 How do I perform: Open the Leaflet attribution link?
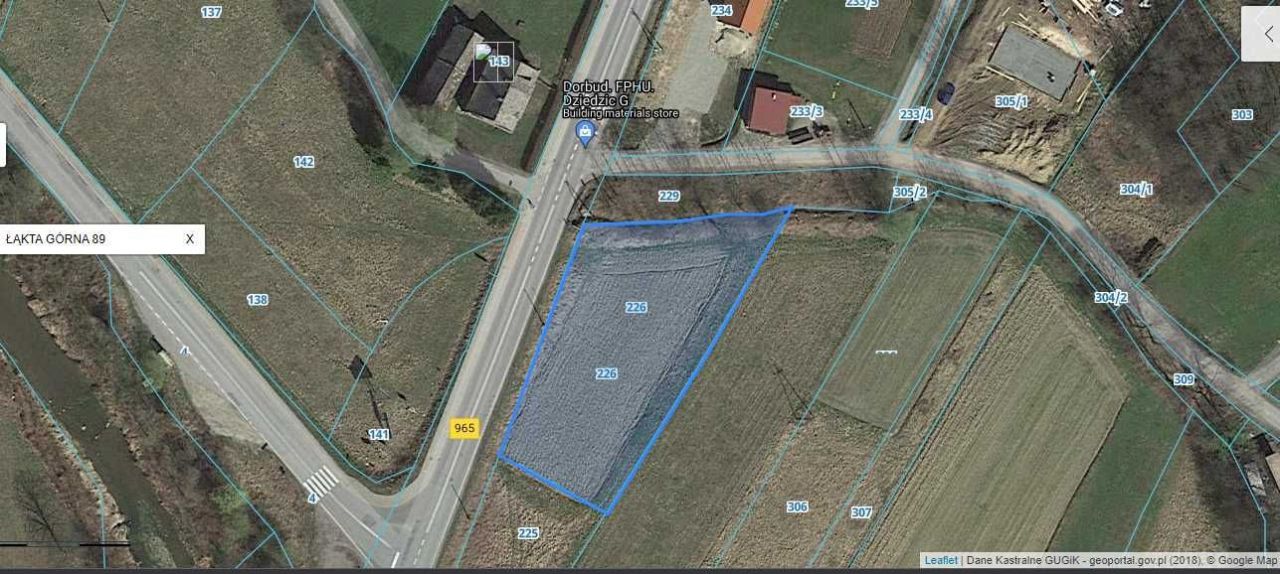point(940,561)
